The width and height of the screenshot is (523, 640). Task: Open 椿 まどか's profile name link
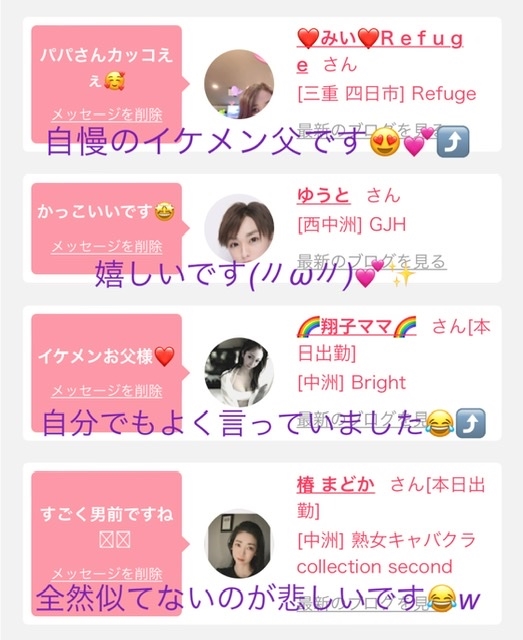click(336, 484)
